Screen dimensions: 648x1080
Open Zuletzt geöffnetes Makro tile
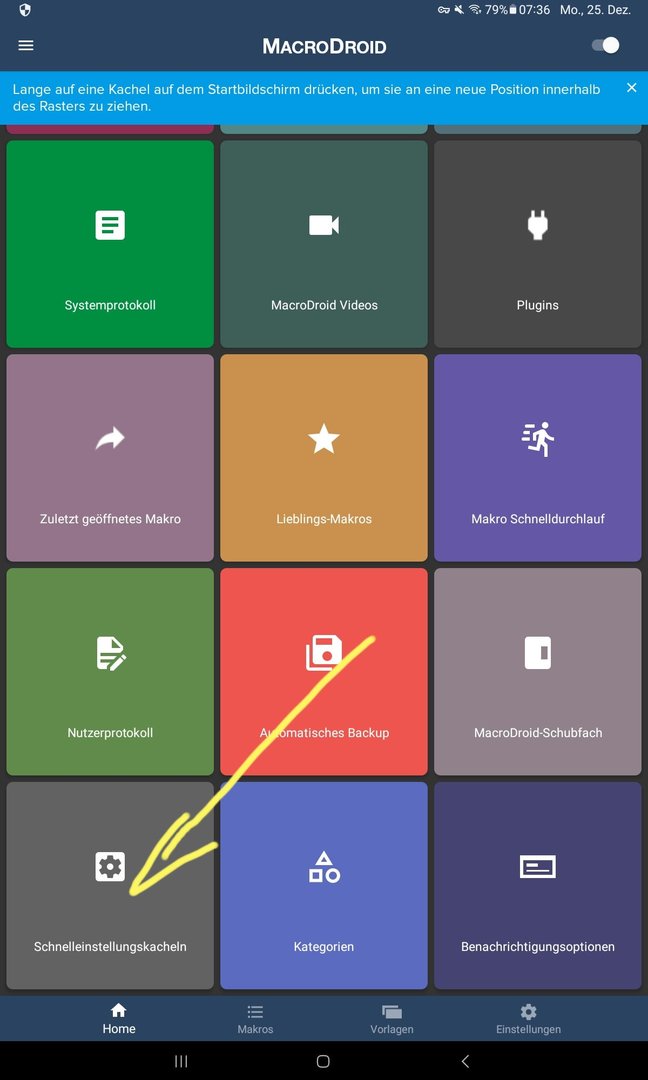pos(110,458)
